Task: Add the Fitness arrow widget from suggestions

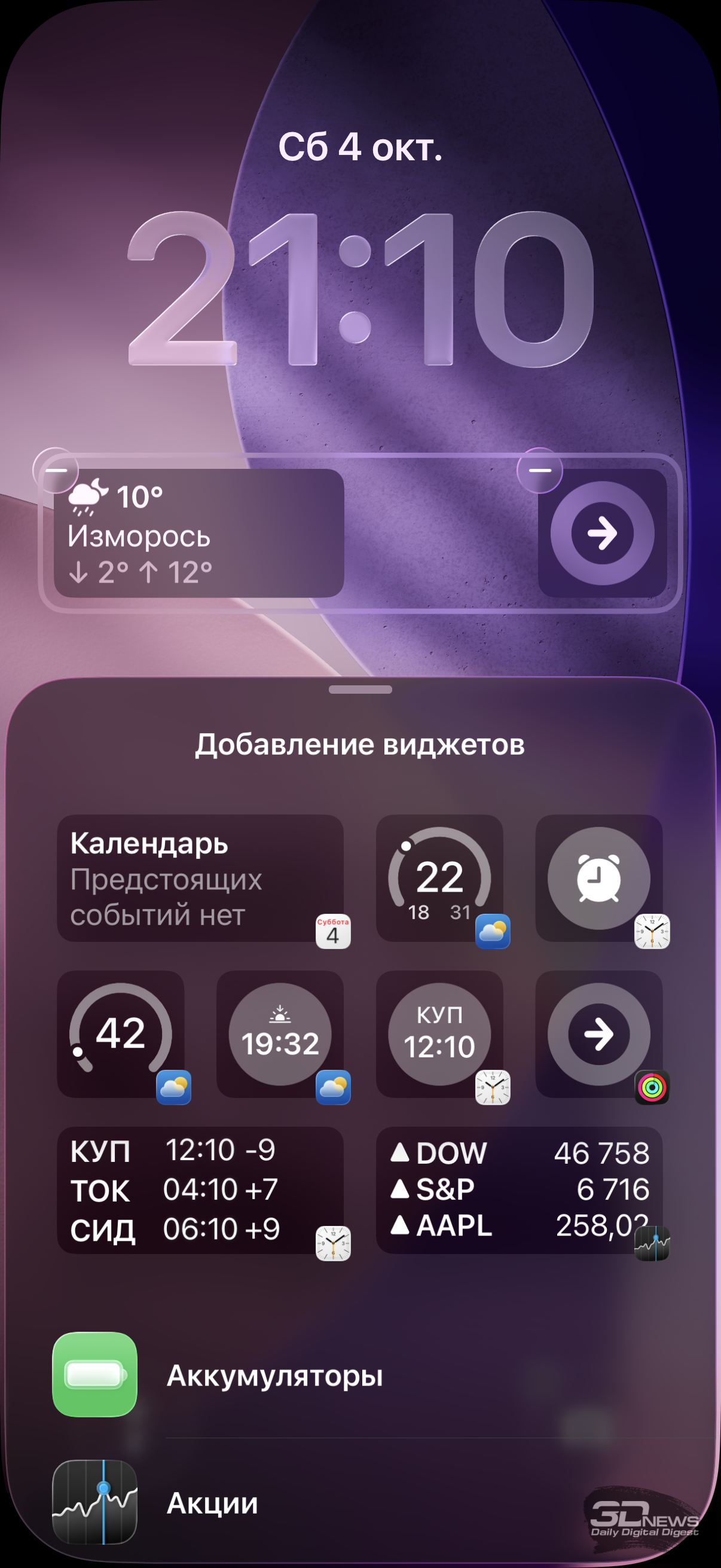Action: click(x=598, y=1034)
